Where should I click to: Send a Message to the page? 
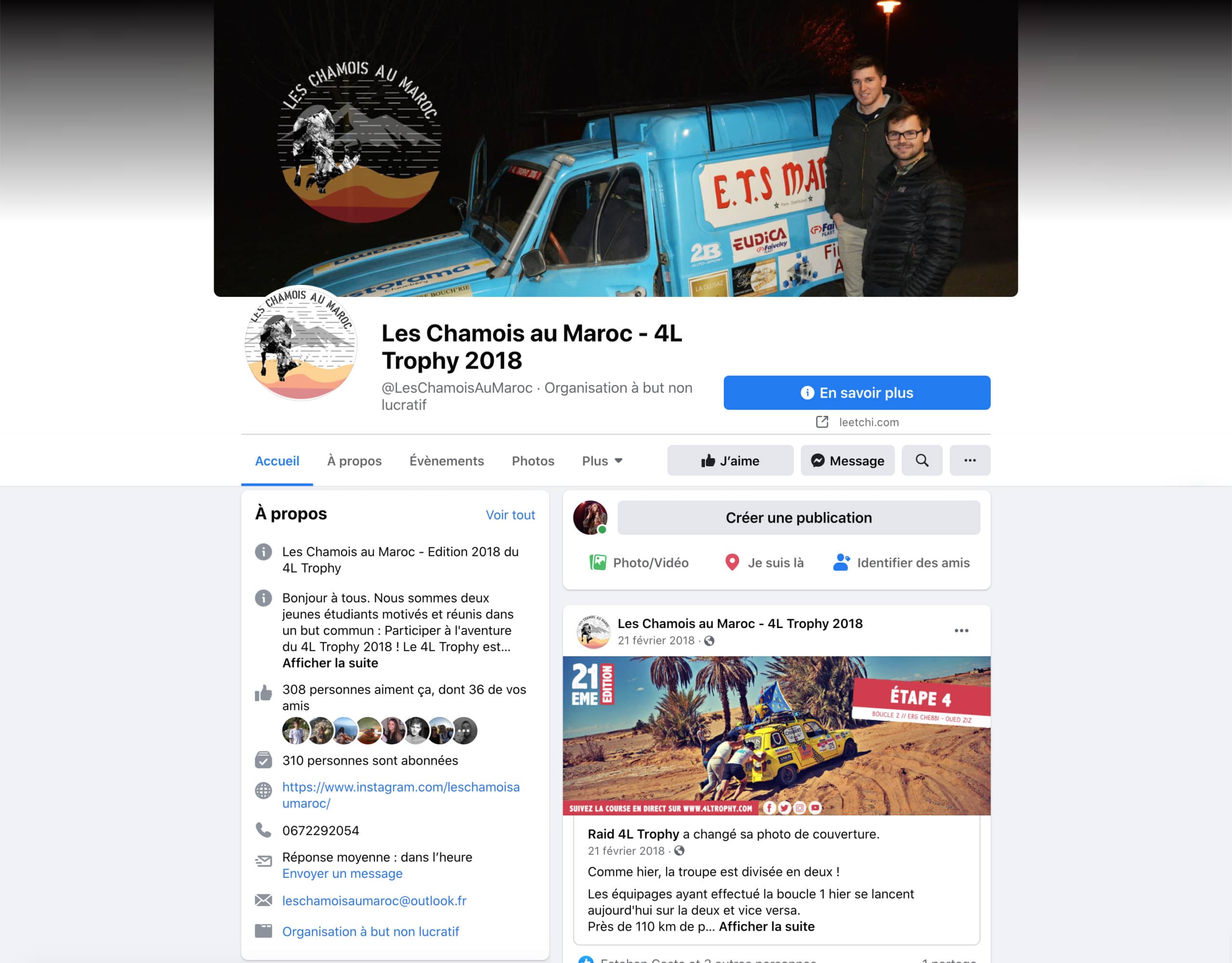tap(847, 461)
